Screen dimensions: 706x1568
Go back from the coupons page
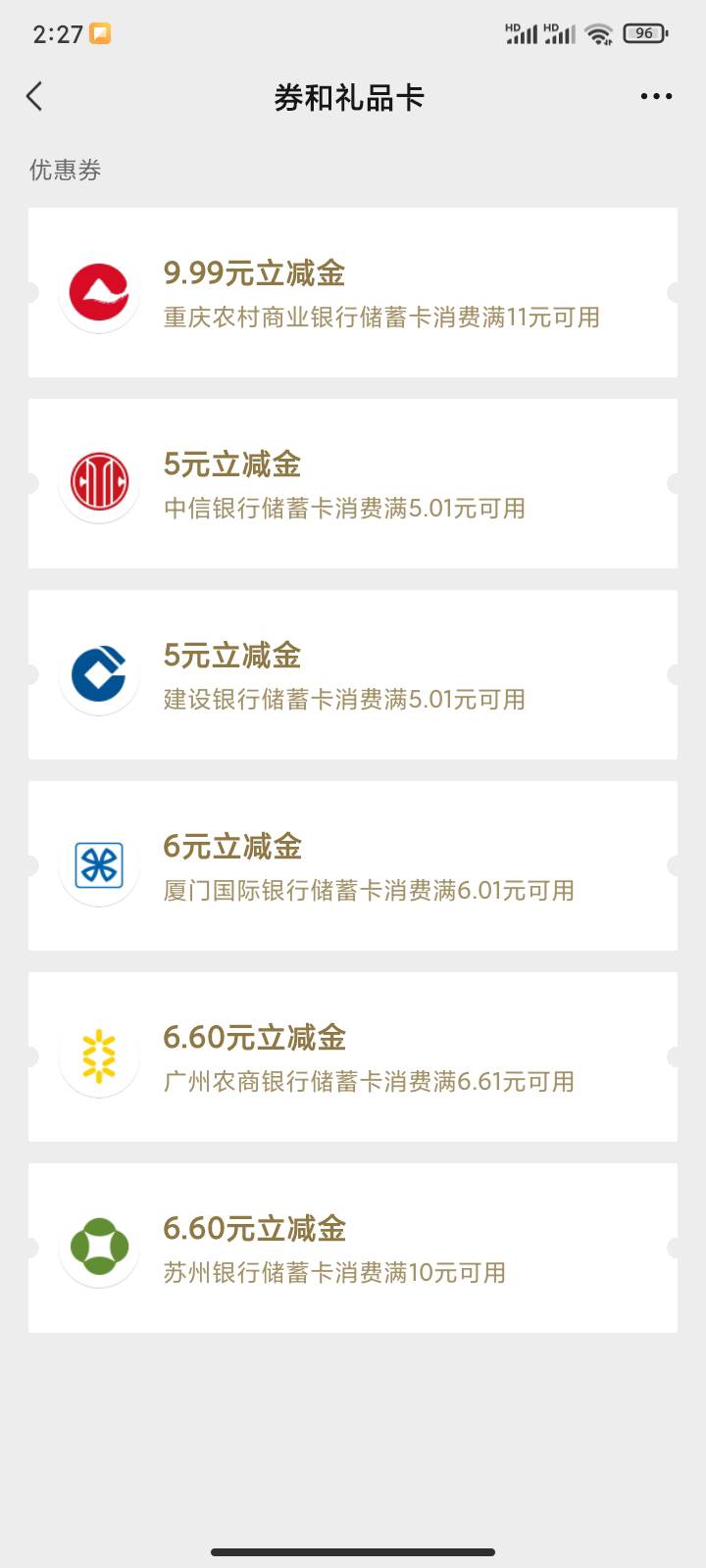pyautogui.click(x=34, y=96)
